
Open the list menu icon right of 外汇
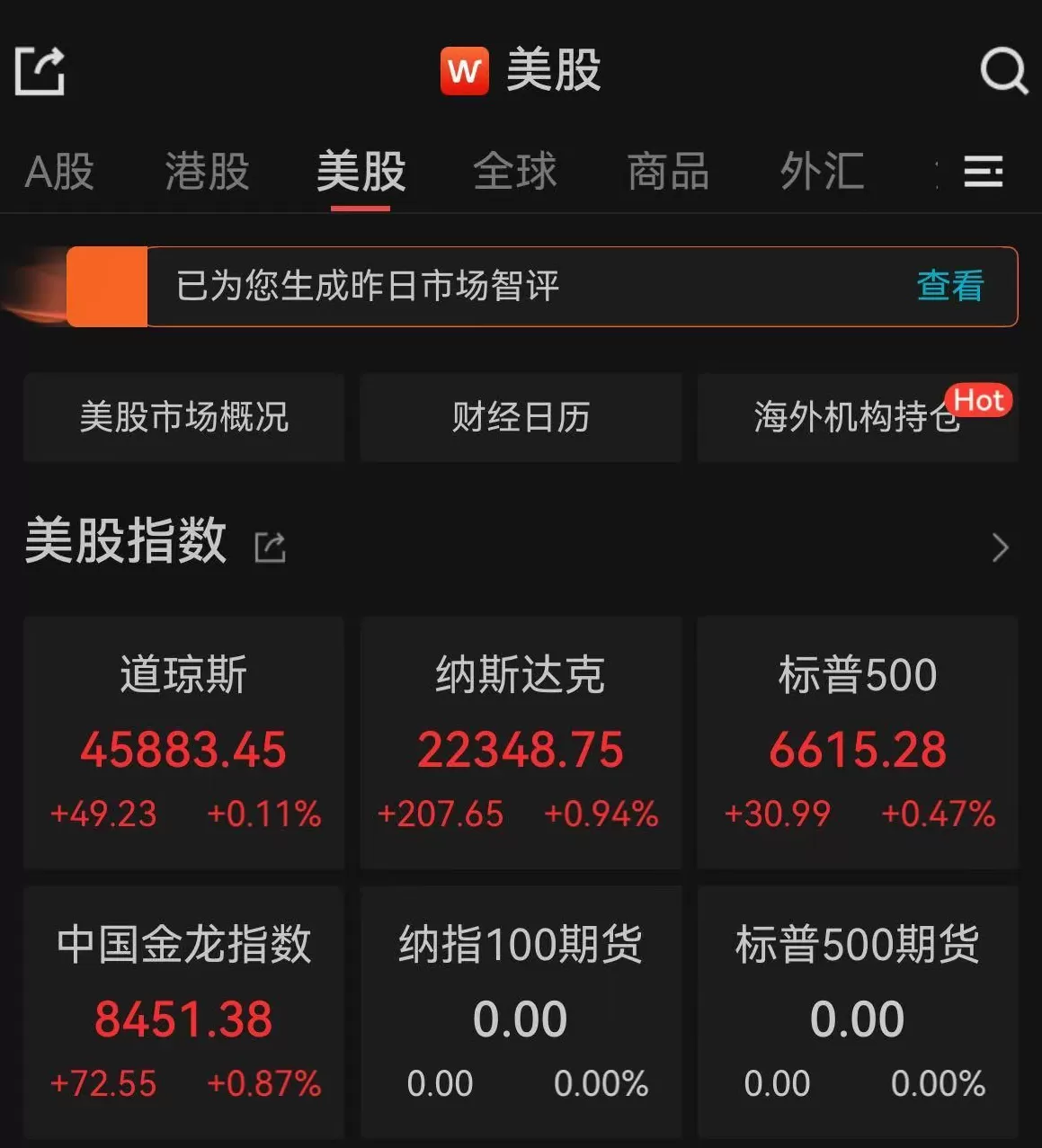tap(985, 173)
